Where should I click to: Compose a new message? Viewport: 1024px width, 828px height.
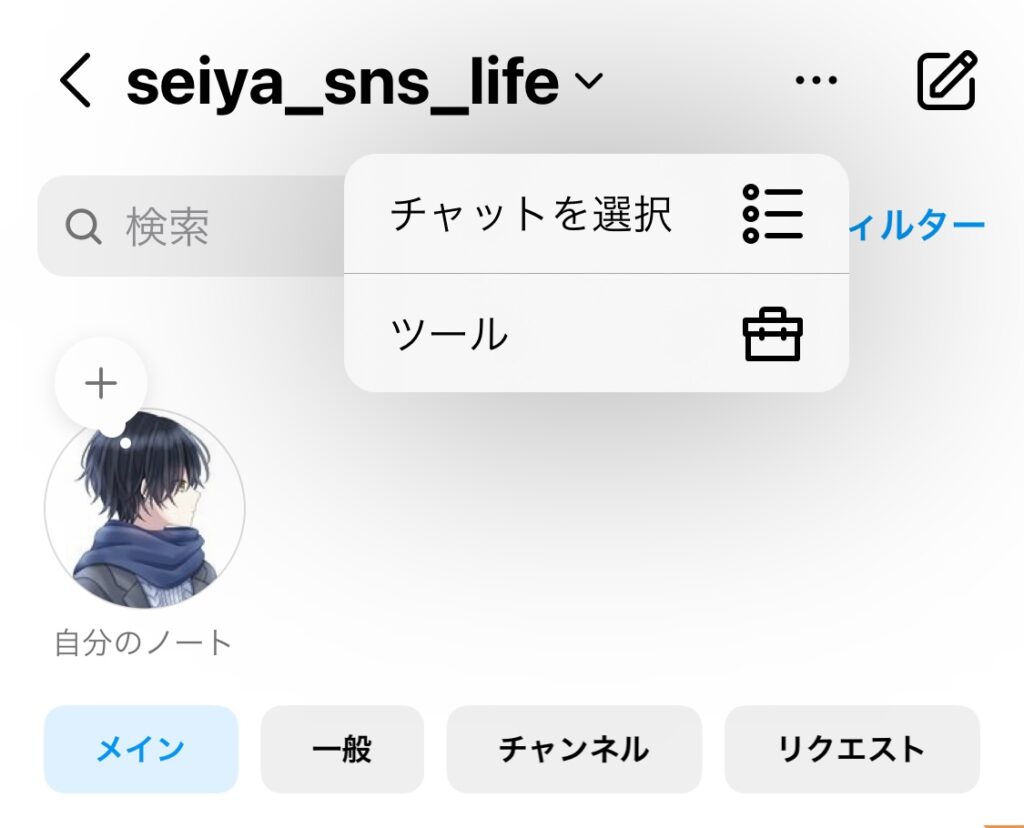point(945,81)
